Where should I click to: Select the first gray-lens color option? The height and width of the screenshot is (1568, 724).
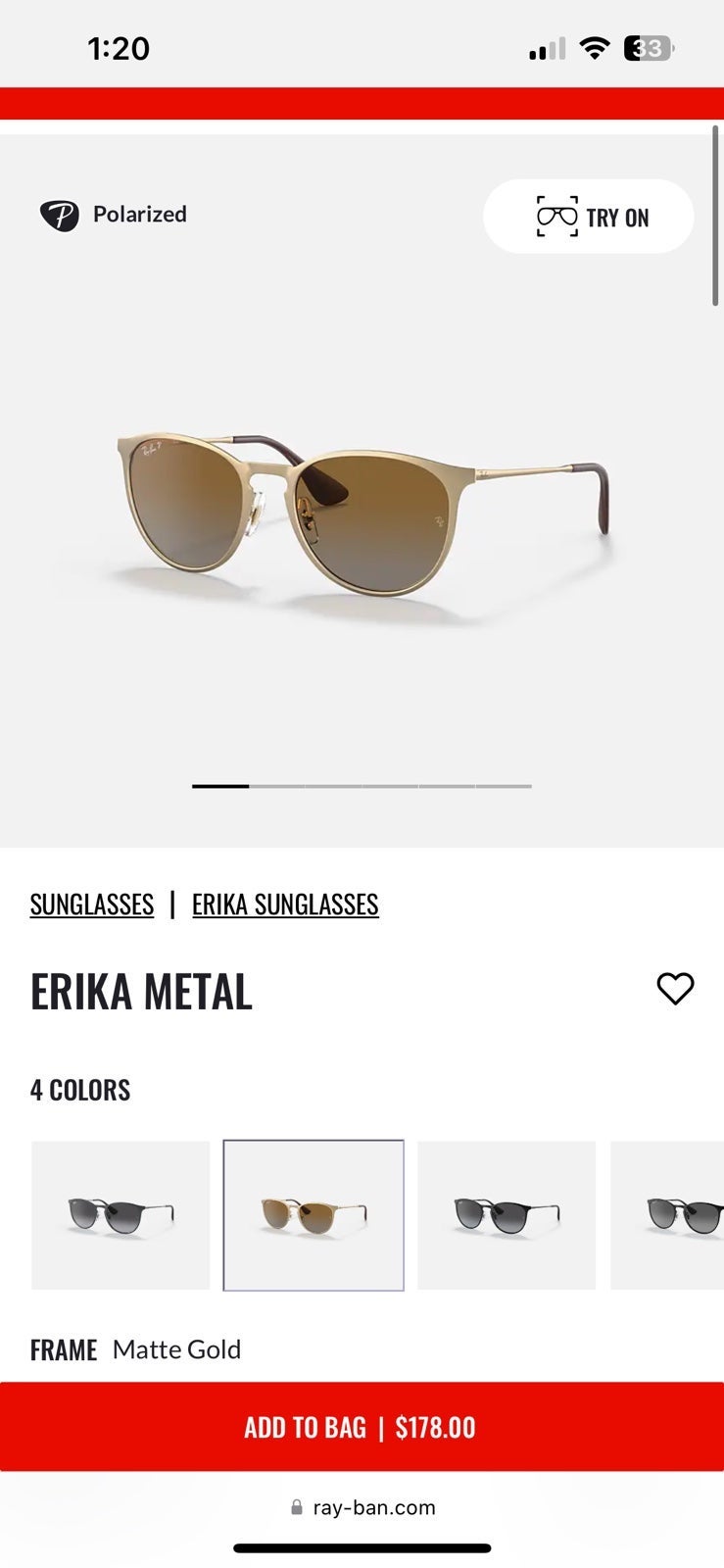click(x=121, y=1215)
